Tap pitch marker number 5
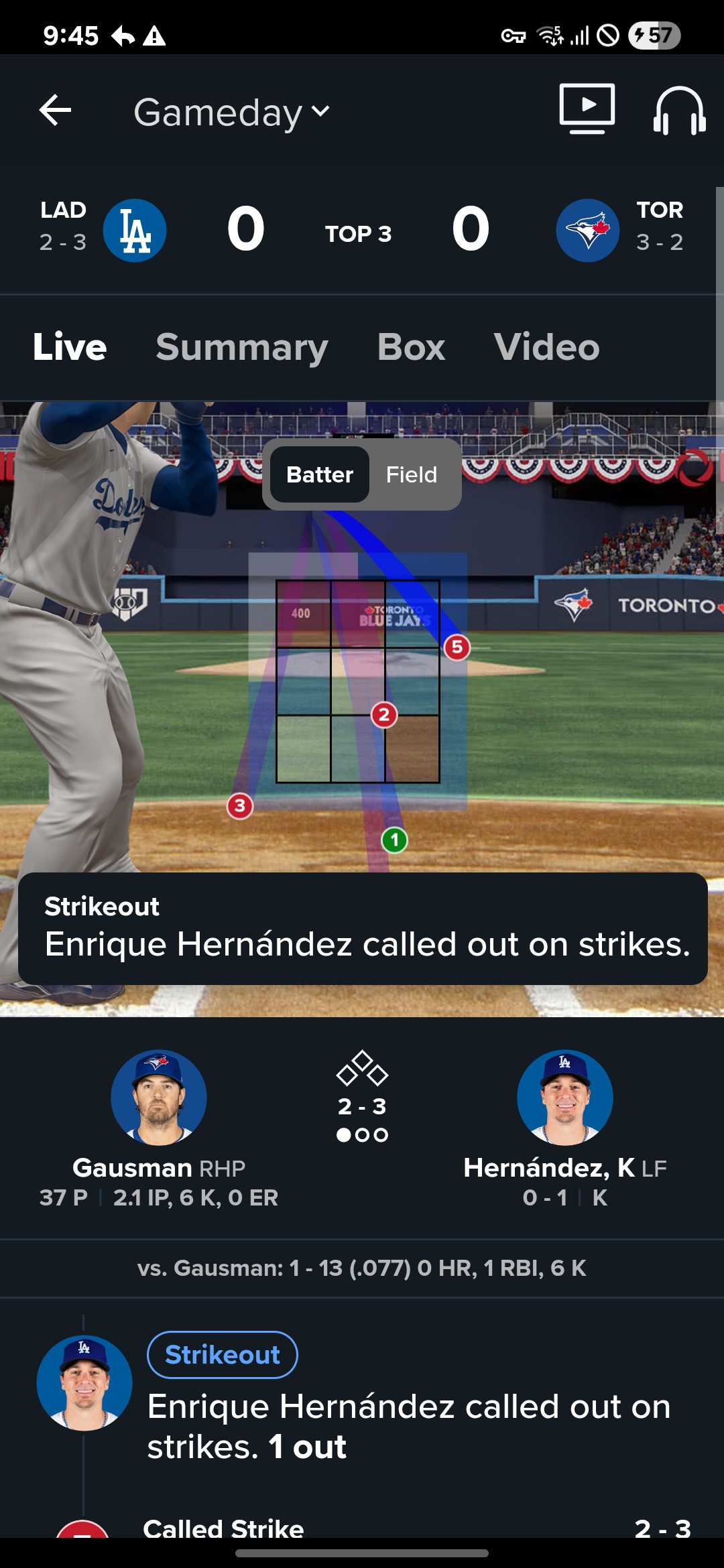 click(457, 647)
